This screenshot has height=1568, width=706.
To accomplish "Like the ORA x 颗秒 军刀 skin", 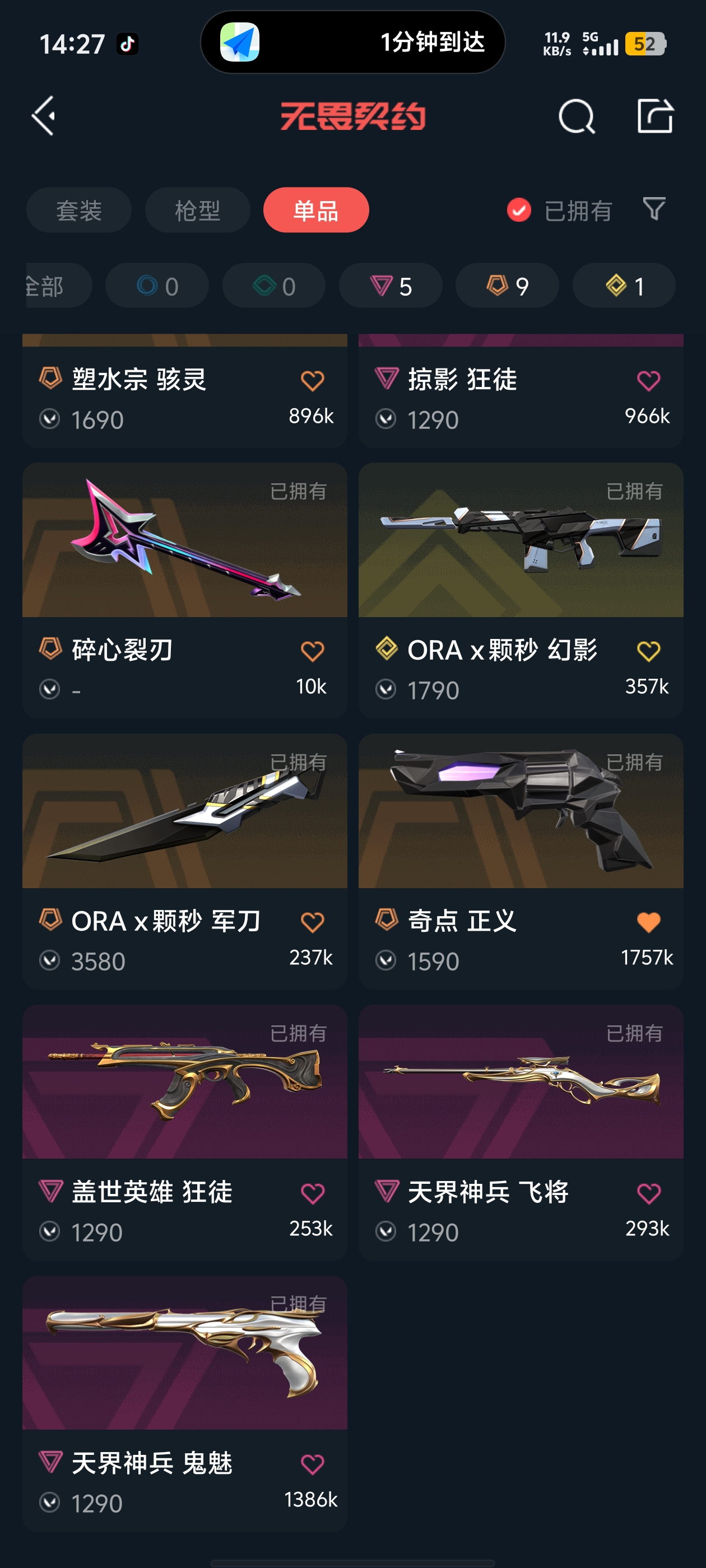I will coord(313,922).
